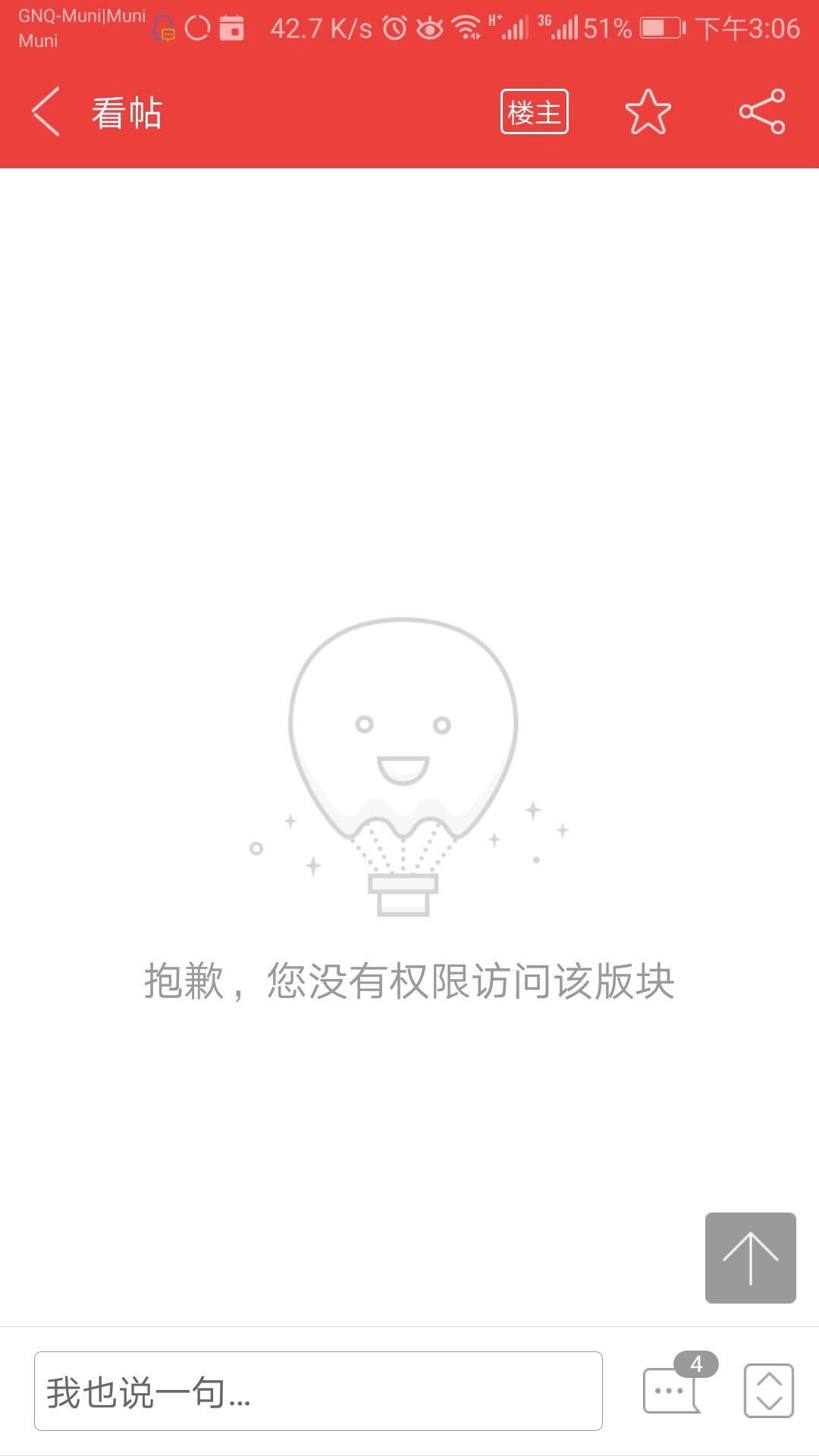Jump back to the top of the page
Image resolution: width=819 pixels, height=1456 pixels.
point(750,1257)
